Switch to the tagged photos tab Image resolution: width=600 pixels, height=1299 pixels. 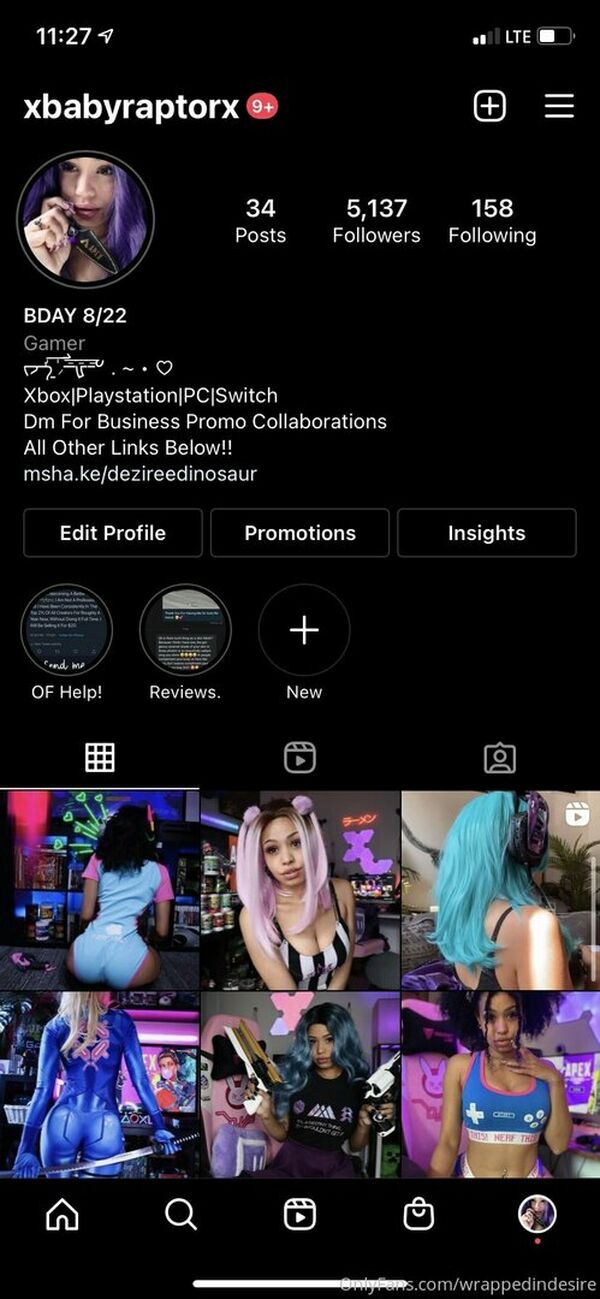(499, 758)
